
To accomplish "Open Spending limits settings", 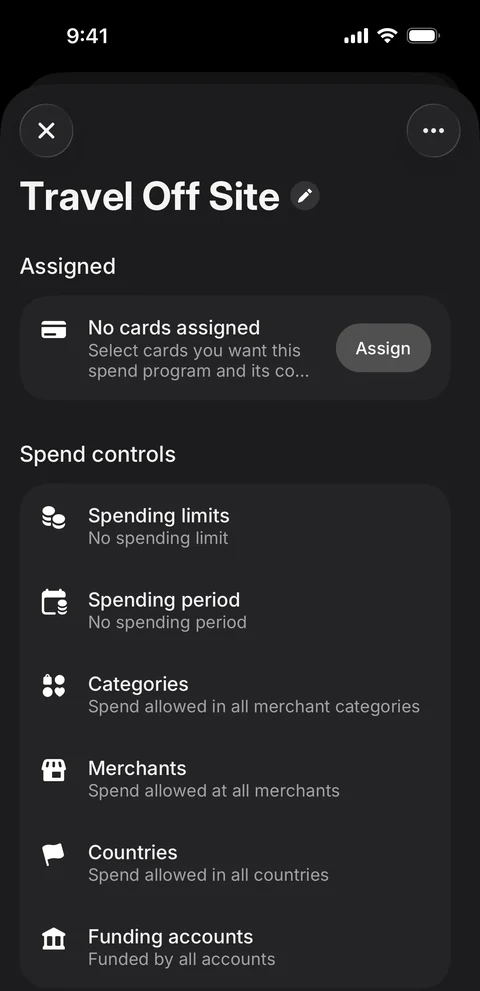I will pyautogui.click(x=235, y=526).
